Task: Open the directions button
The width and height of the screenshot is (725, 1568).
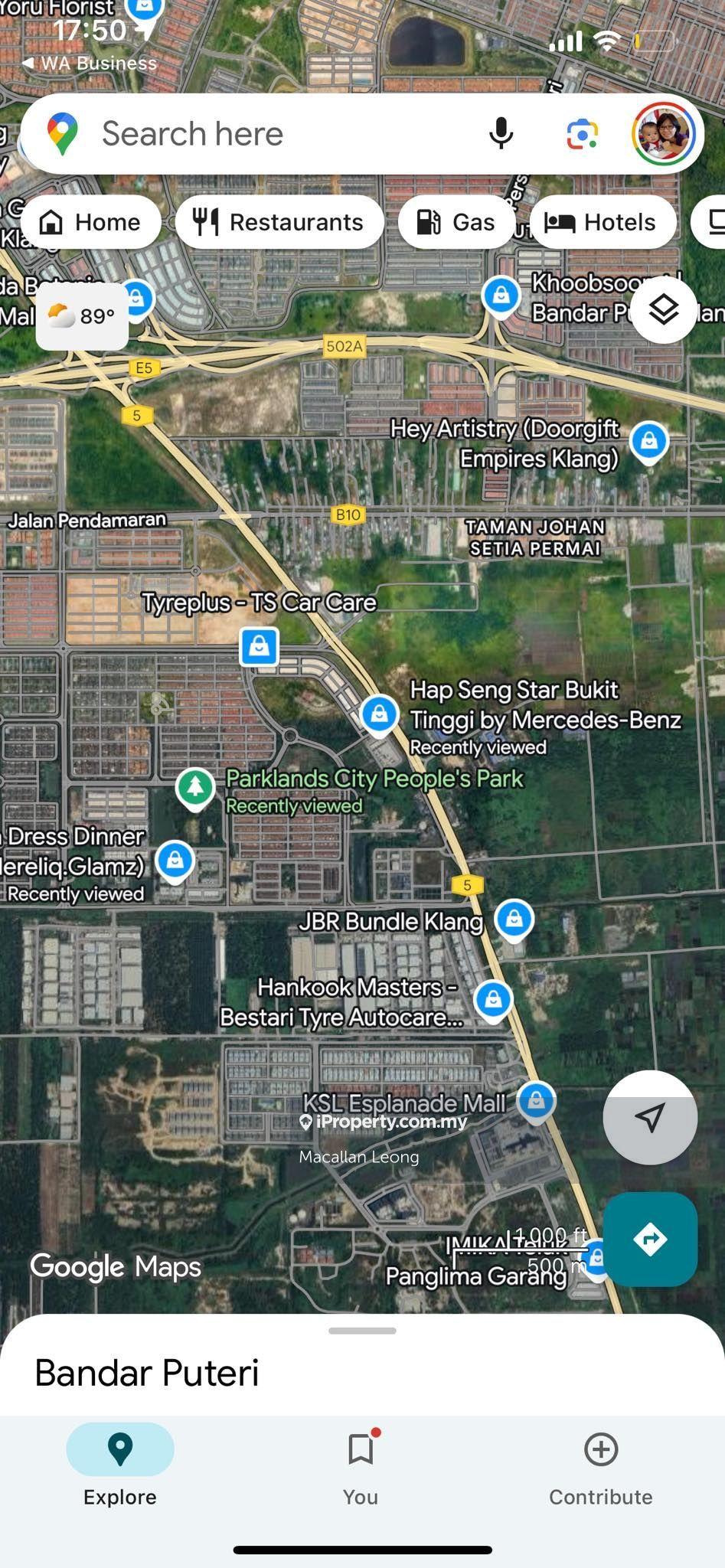Action: [650, 1239]
